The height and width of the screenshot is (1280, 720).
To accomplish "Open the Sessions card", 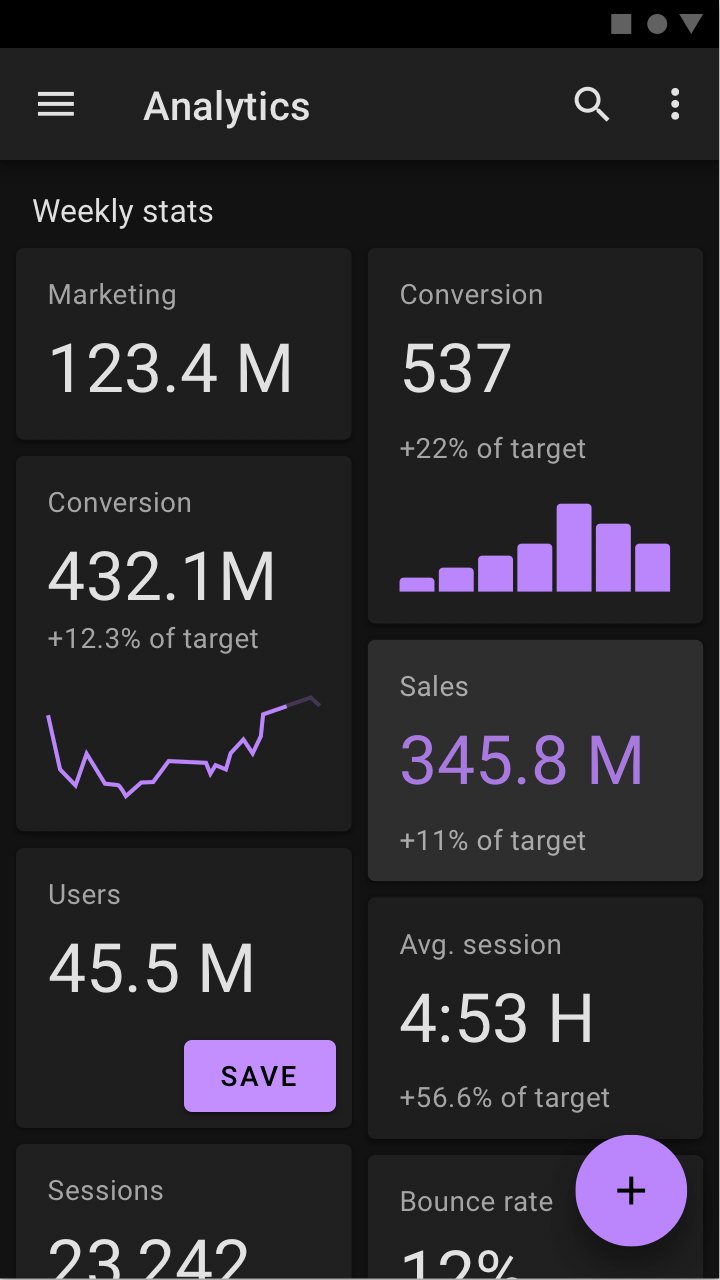I will coord(184,1212).
